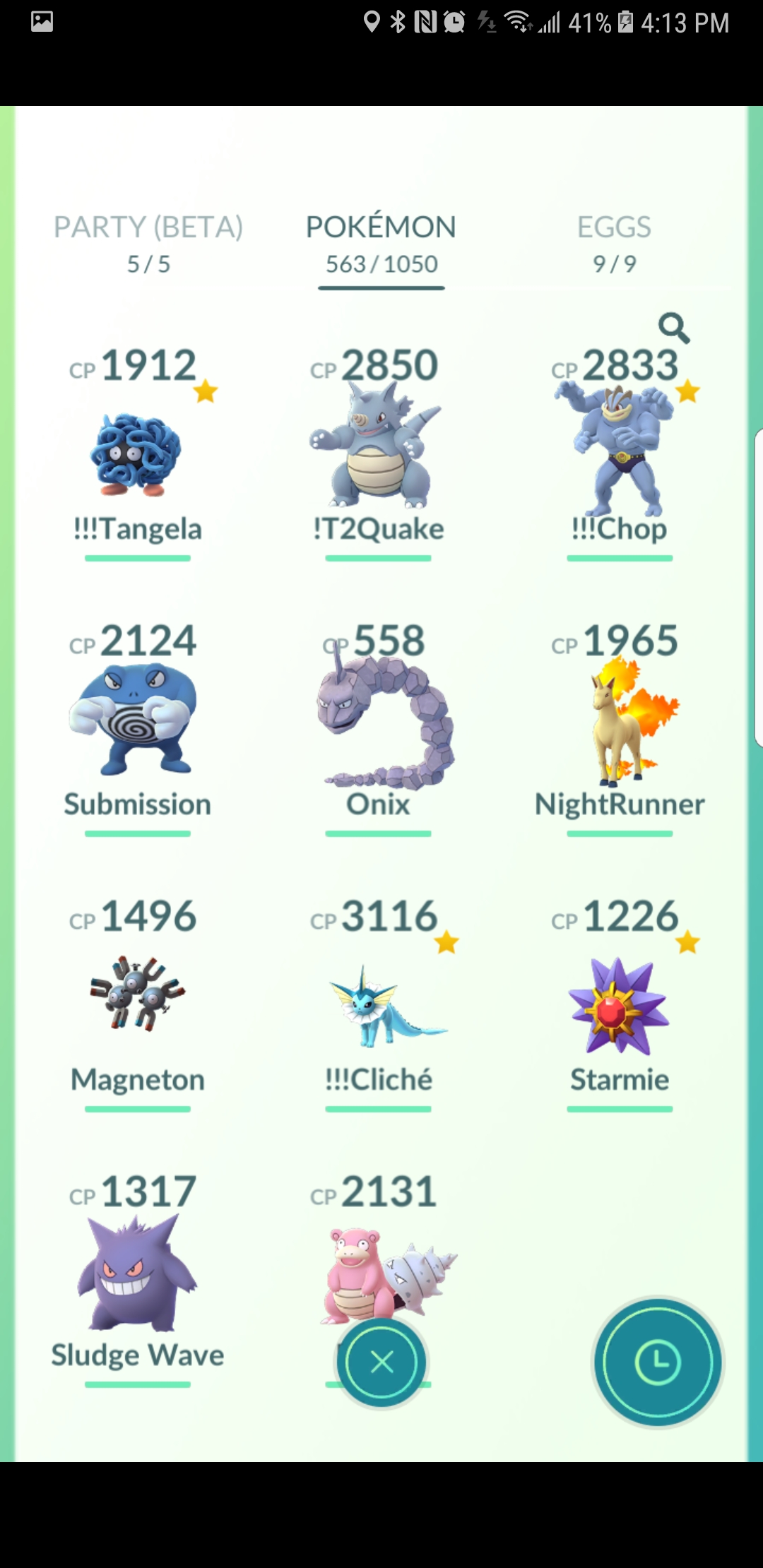Close the Pokémon list with X button

(x=381, y=1362)
